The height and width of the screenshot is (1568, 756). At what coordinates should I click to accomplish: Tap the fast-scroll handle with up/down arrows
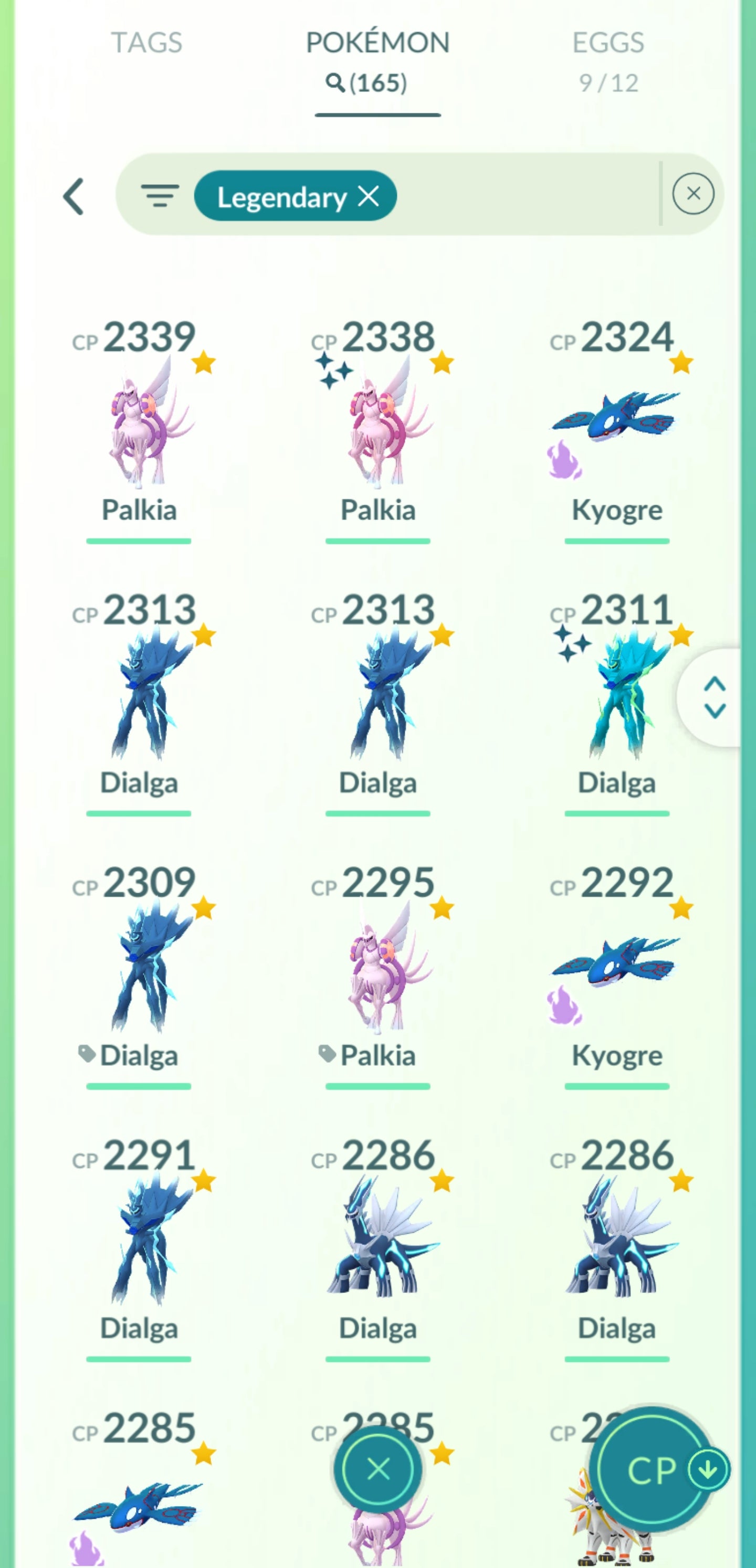point(714,697)
